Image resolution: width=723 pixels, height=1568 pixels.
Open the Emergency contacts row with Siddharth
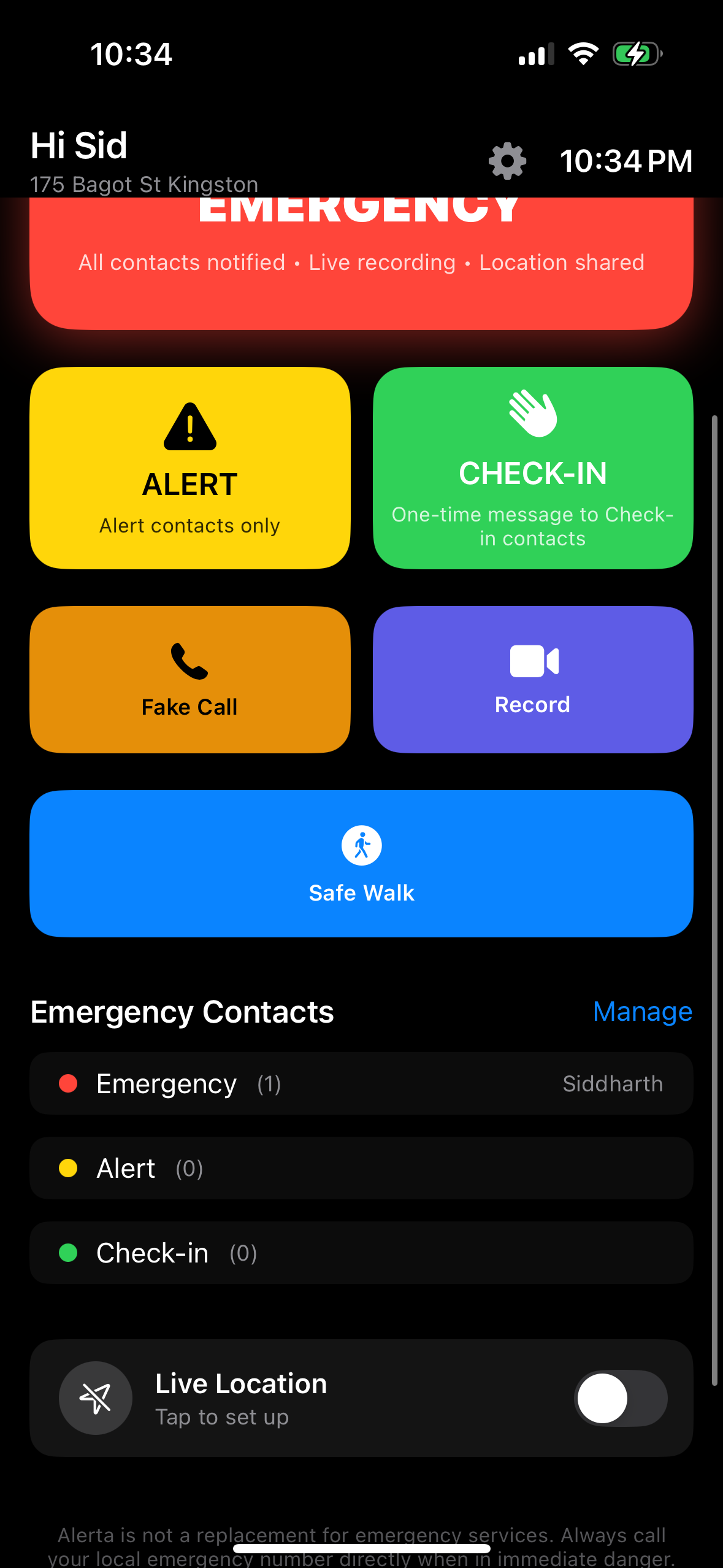coord(361,1084)
